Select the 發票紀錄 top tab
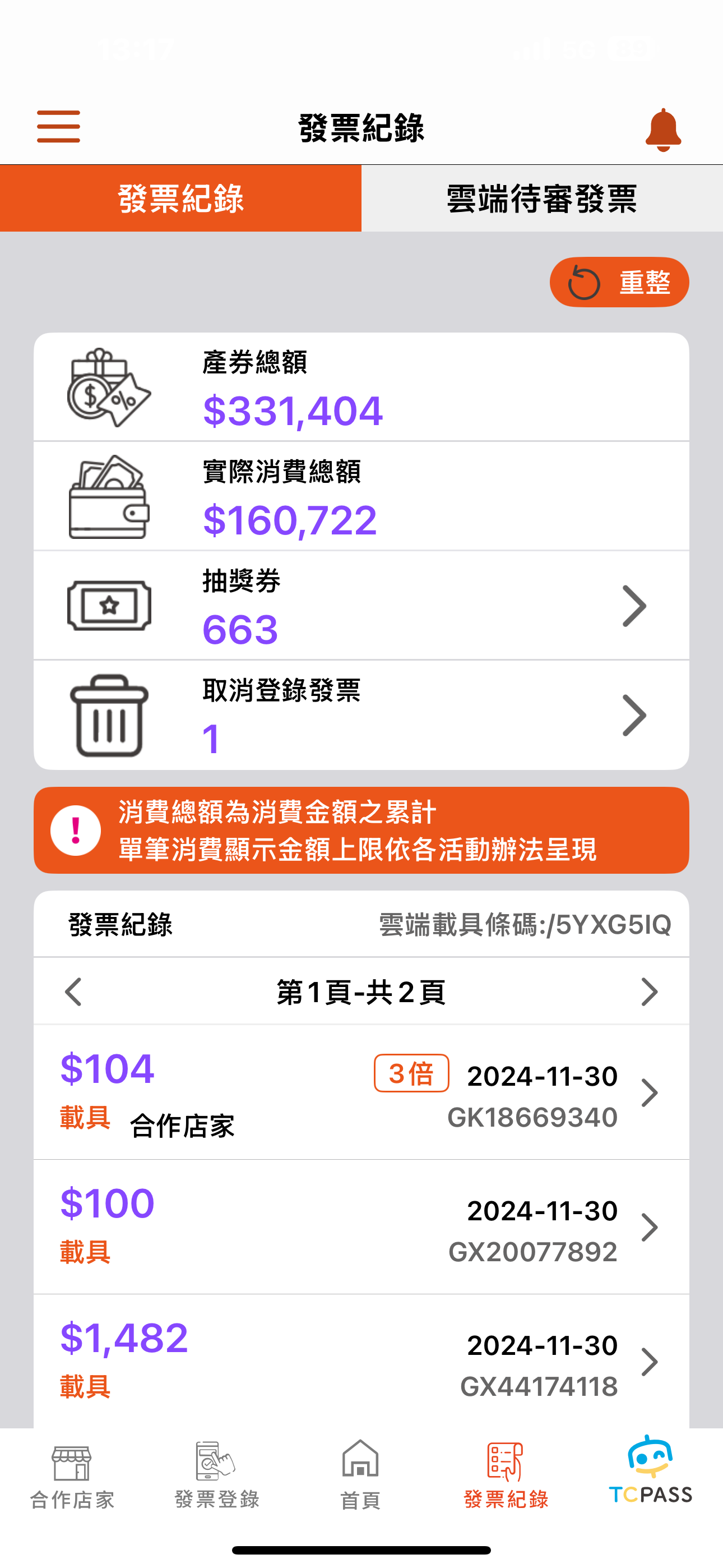723x1568 pixels. pos(180,199)
